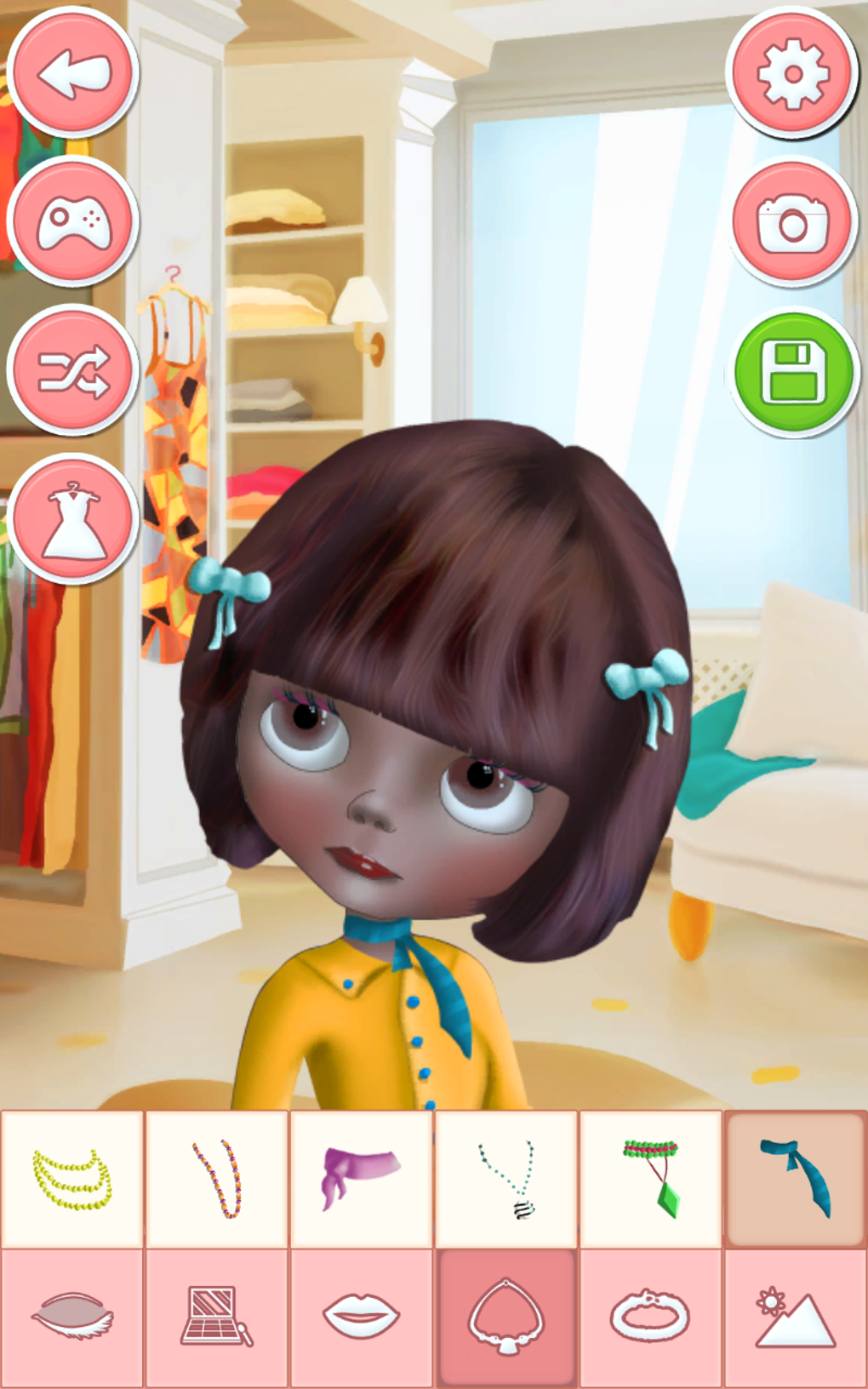The width and height of the screenshot is (868, 1389).
Task: Save the doll with the green disk button
Action: pos(793,374)
